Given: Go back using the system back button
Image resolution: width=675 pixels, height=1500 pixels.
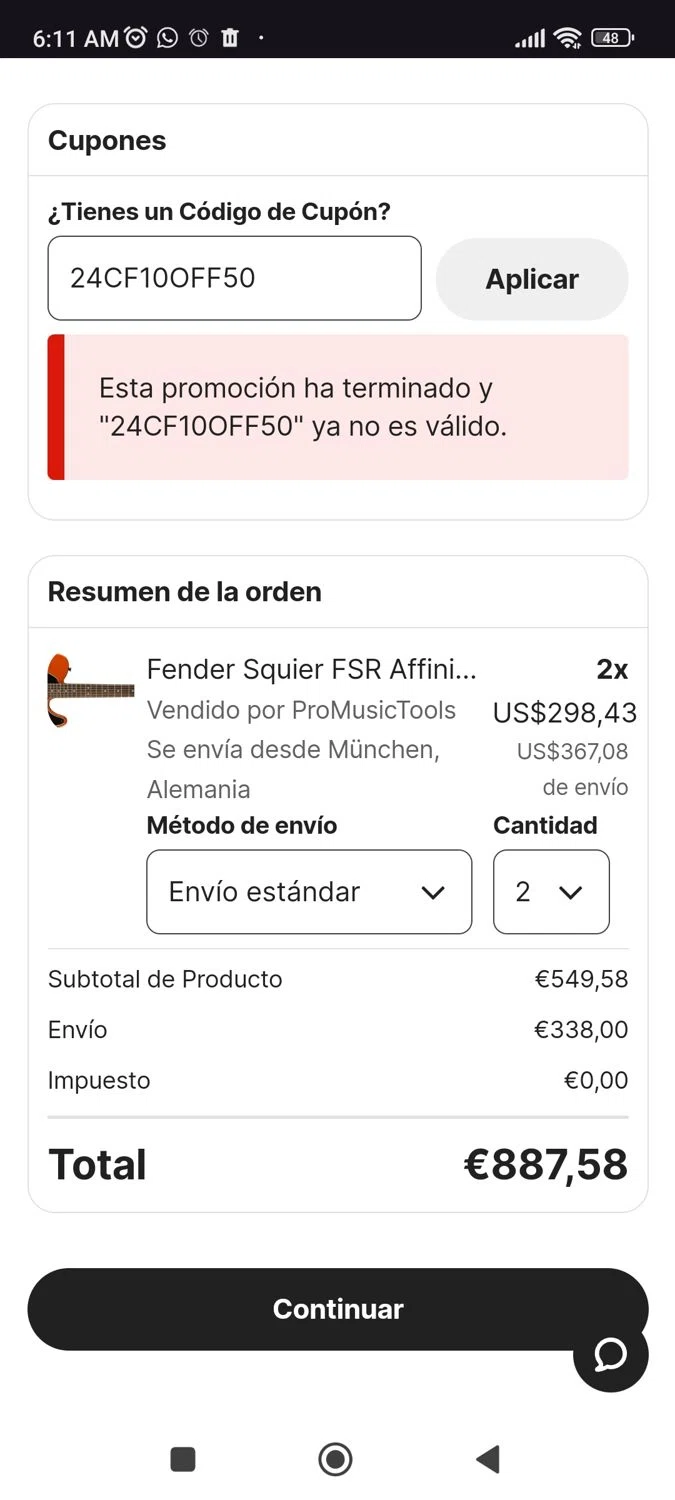Looking at the screenshot, I should pyautogui.click(x=487, y=1460).
